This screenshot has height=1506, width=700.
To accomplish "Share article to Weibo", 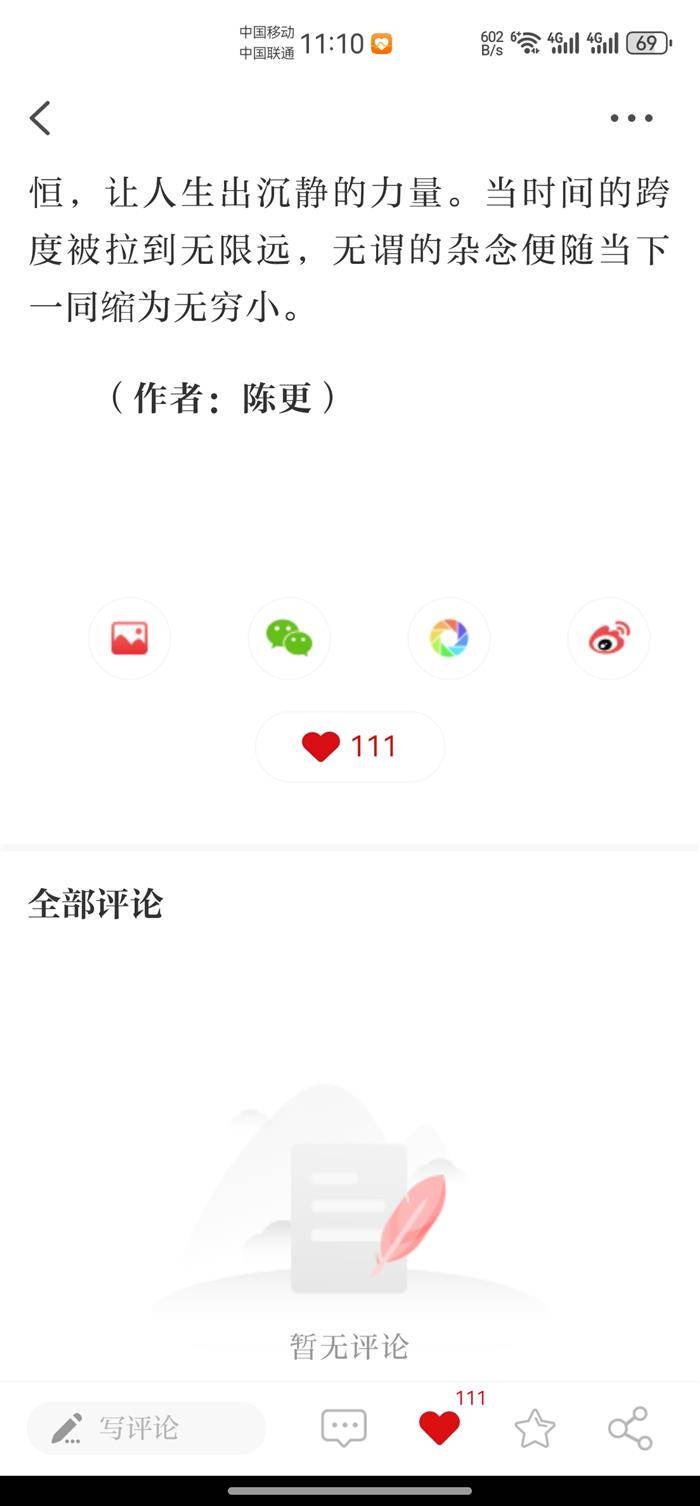I will coord(608,638).
